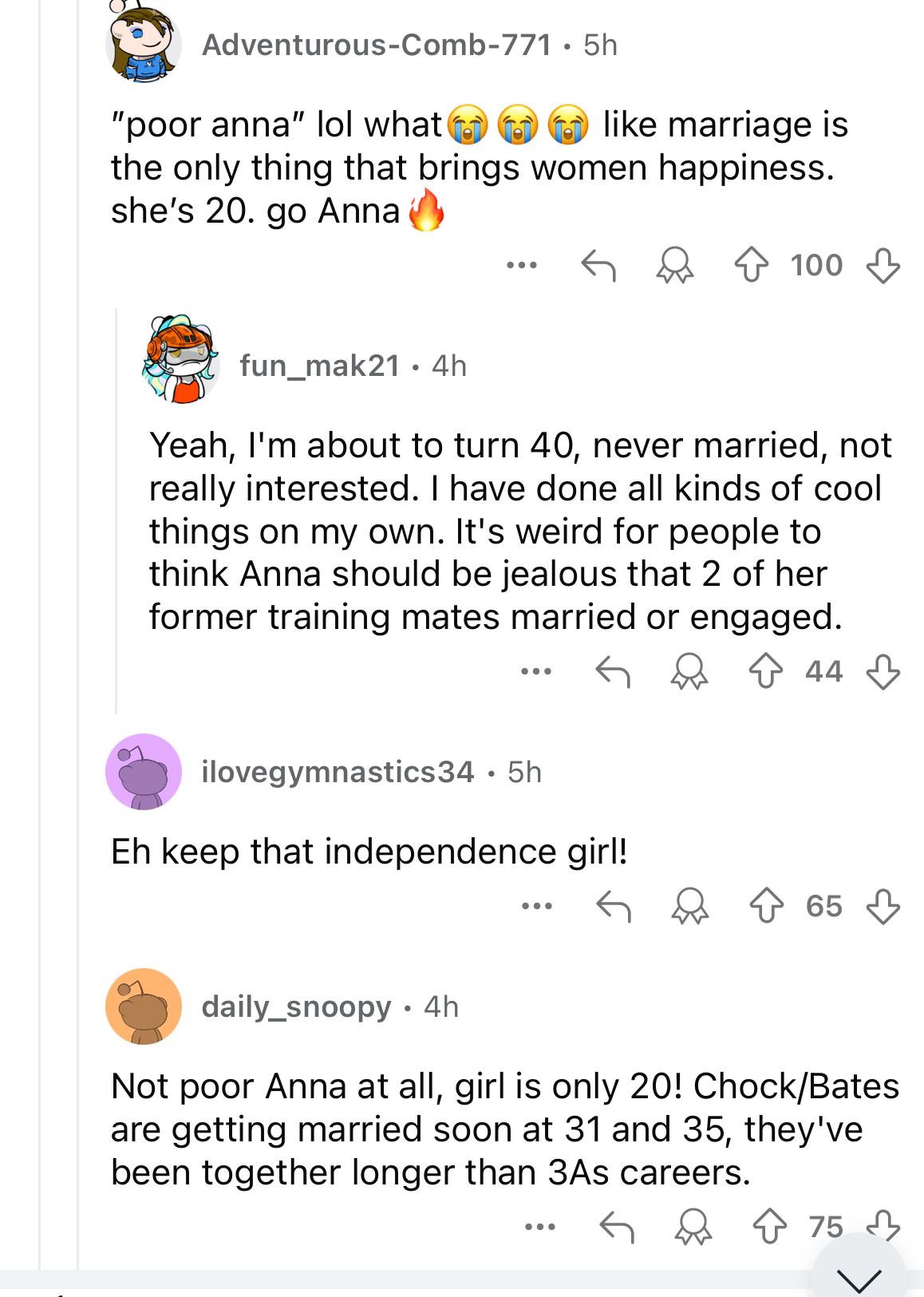
Task: Open more options on fun_mak21's comment
Action: pyautogui.click(x=536, y=671)
